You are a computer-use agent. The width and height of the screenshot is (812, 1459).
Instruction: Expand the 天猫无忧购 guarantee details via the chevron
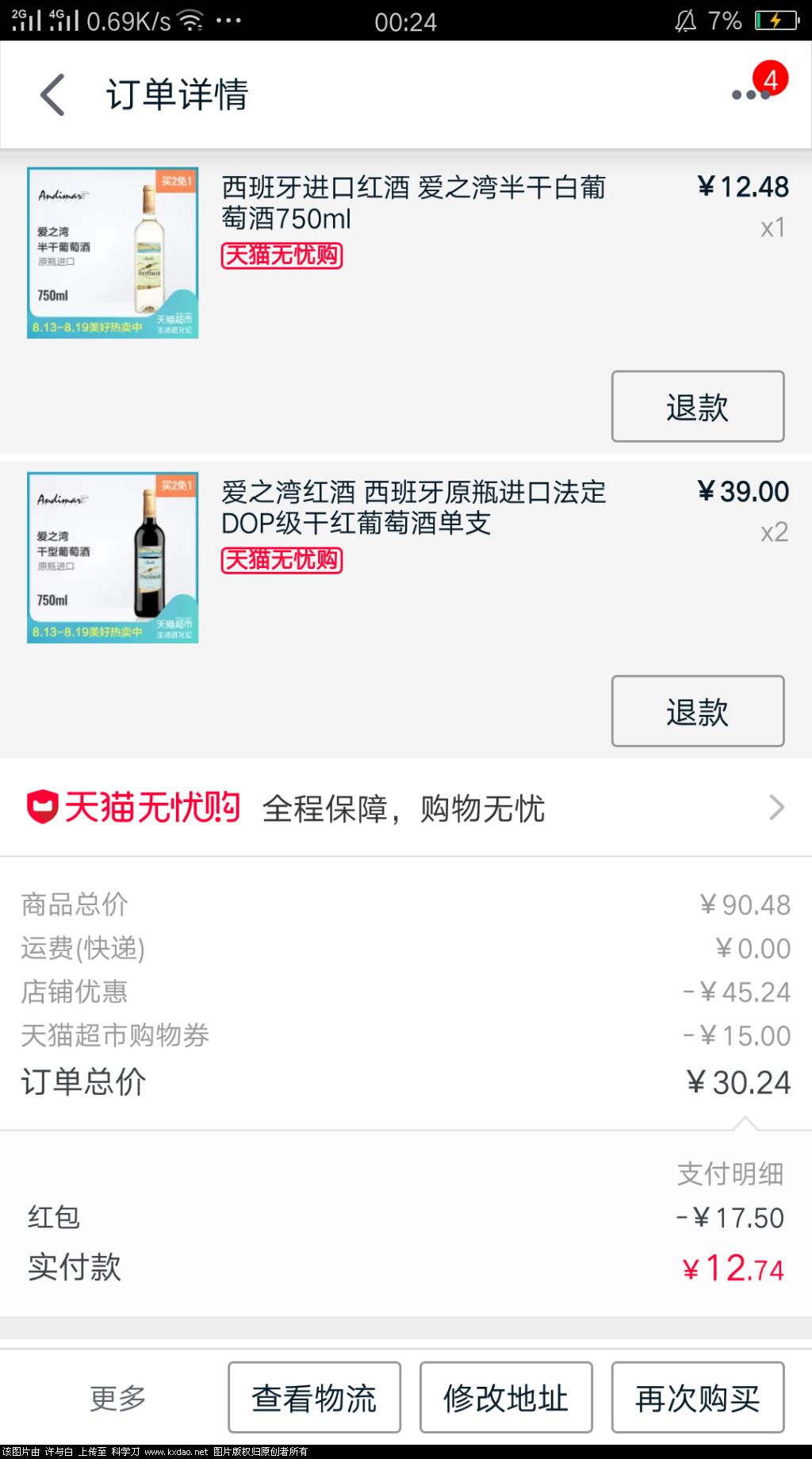pos(778,808)
